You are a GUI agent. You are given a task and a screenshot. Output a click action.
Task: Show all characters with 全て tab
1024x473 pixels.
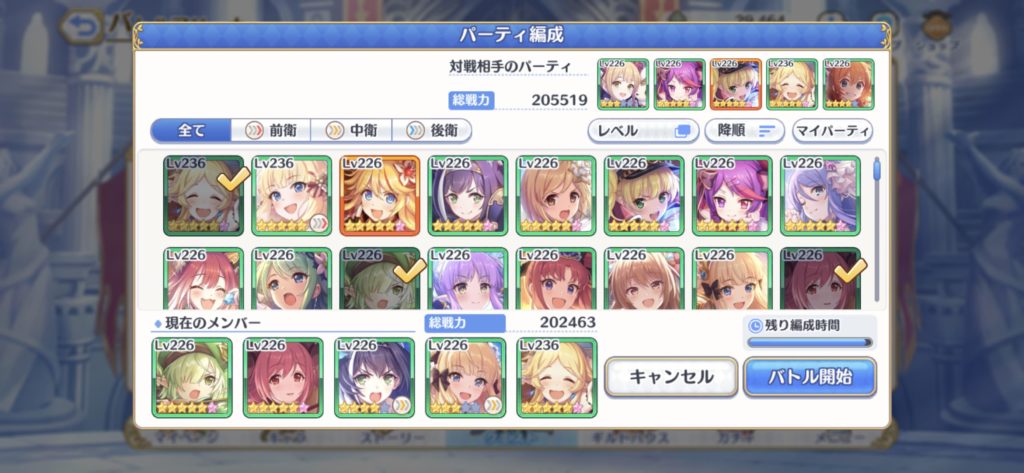191,131
